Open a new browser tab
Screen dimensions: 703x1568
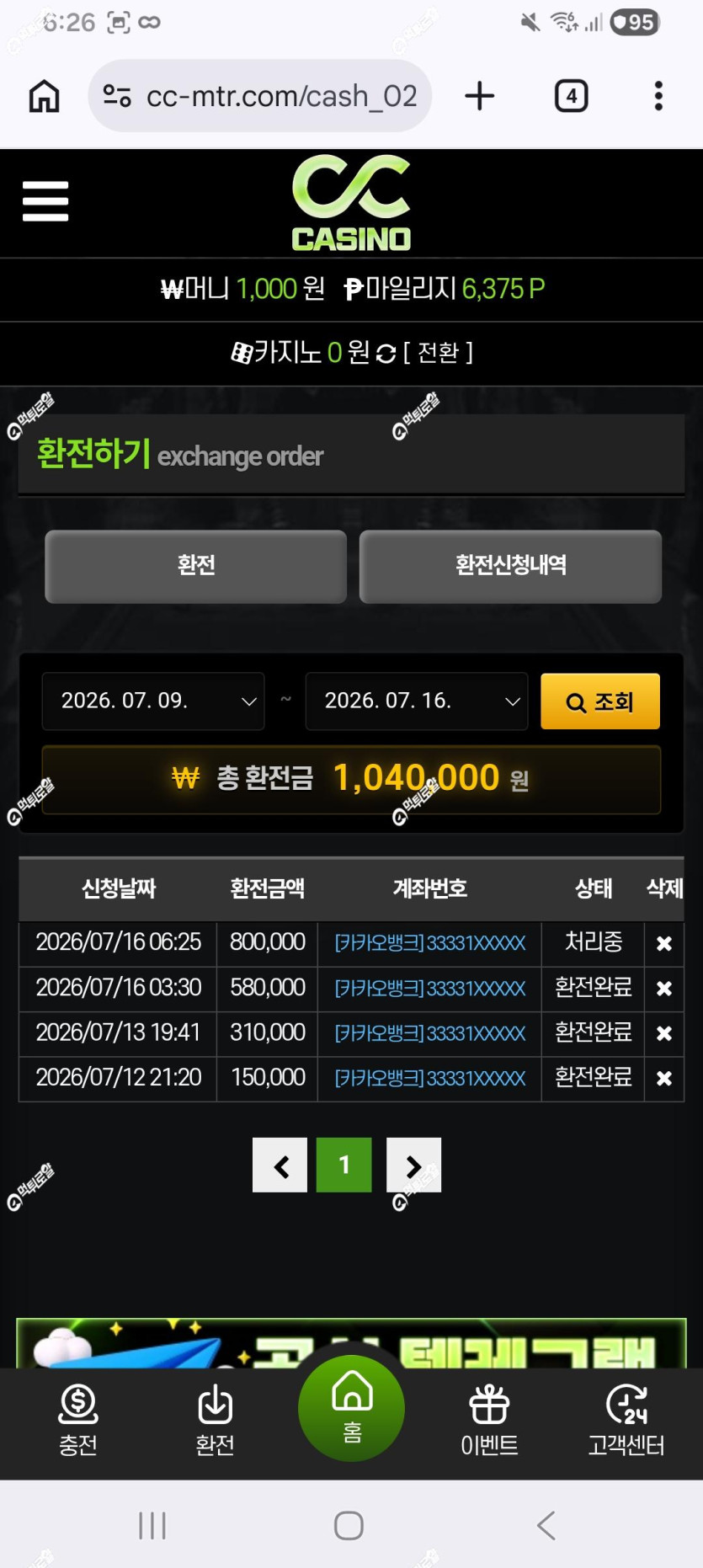click(480, 96)
